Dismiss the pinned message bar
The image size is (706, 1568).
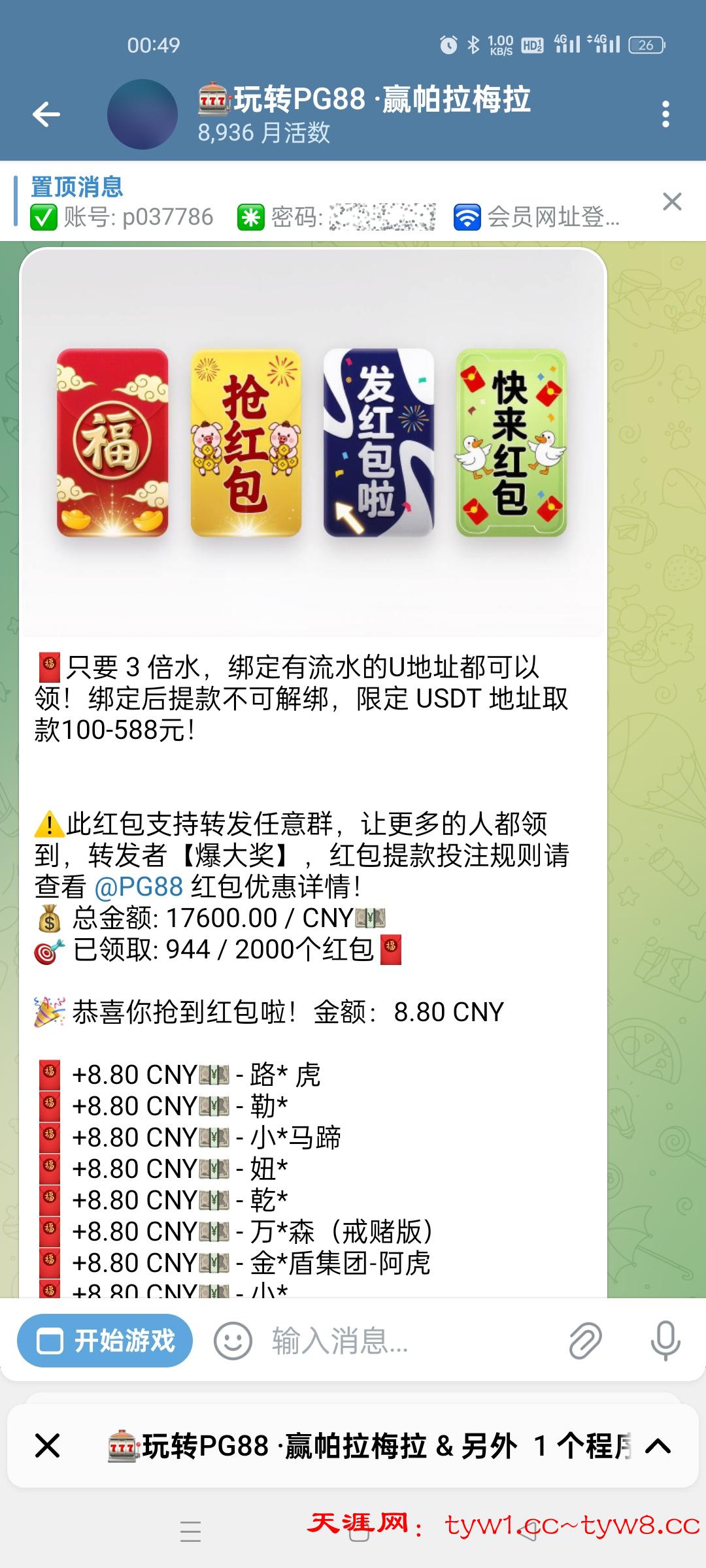(x=672, y=202)
